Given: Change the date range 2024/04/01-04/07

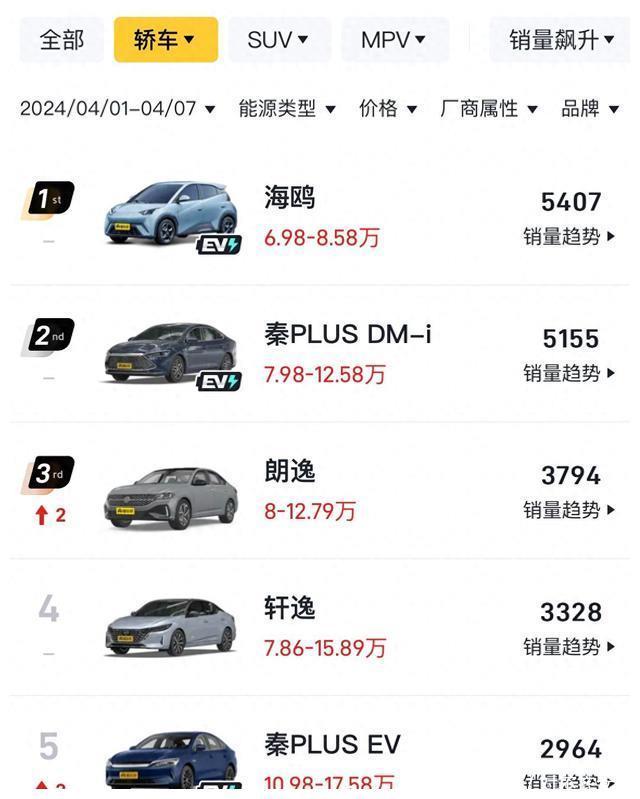Looking at the screenshot, I should pyautogui.click(x=117, y=109).
